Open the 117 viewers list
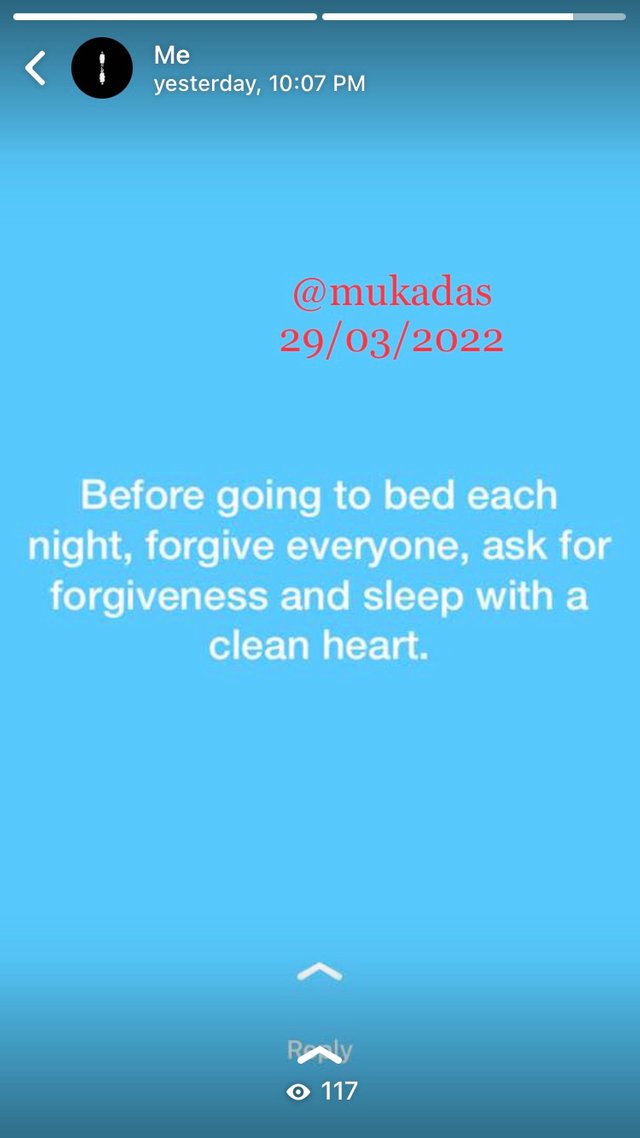This screenshot has height=1138, width=640. [321, 1091]
